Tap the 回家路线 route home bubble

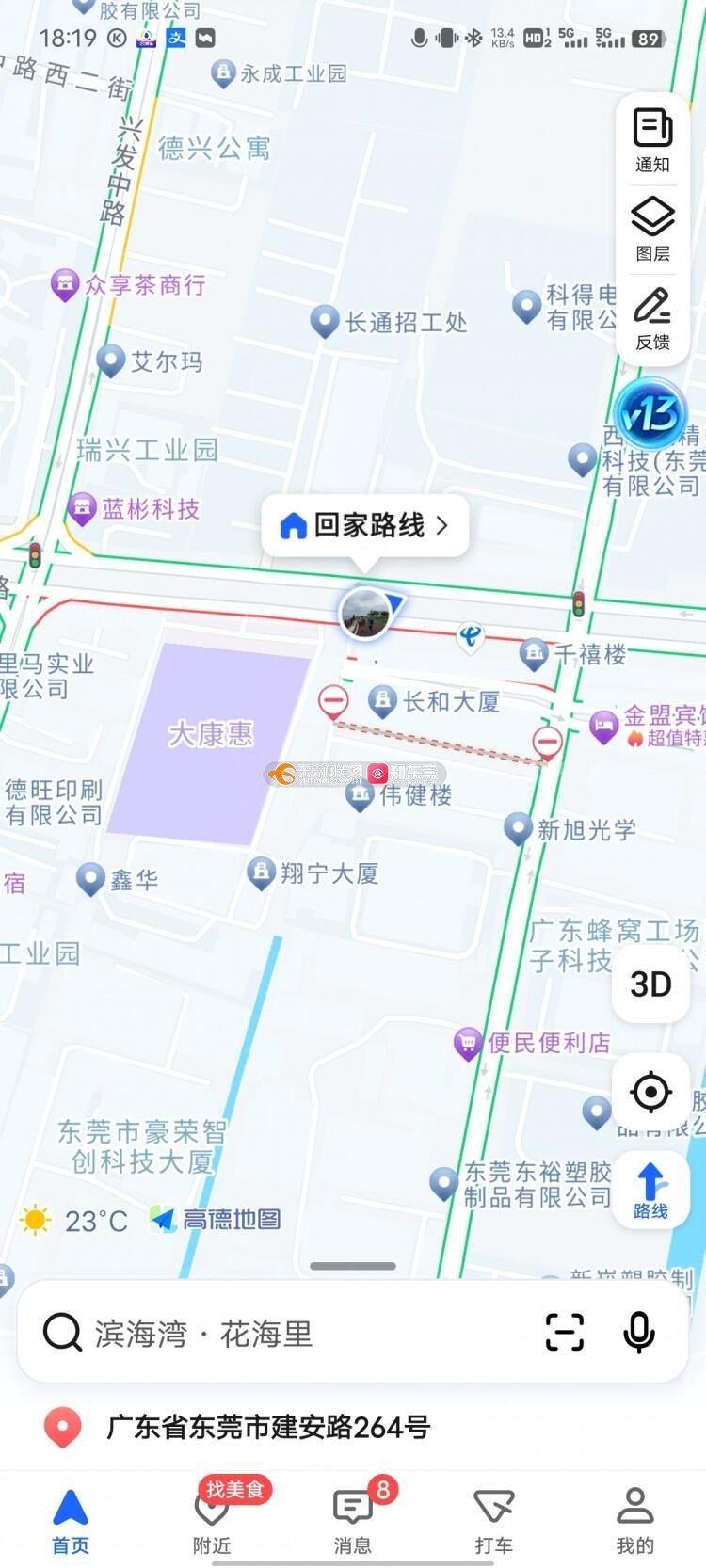click(x=366, y=525)
